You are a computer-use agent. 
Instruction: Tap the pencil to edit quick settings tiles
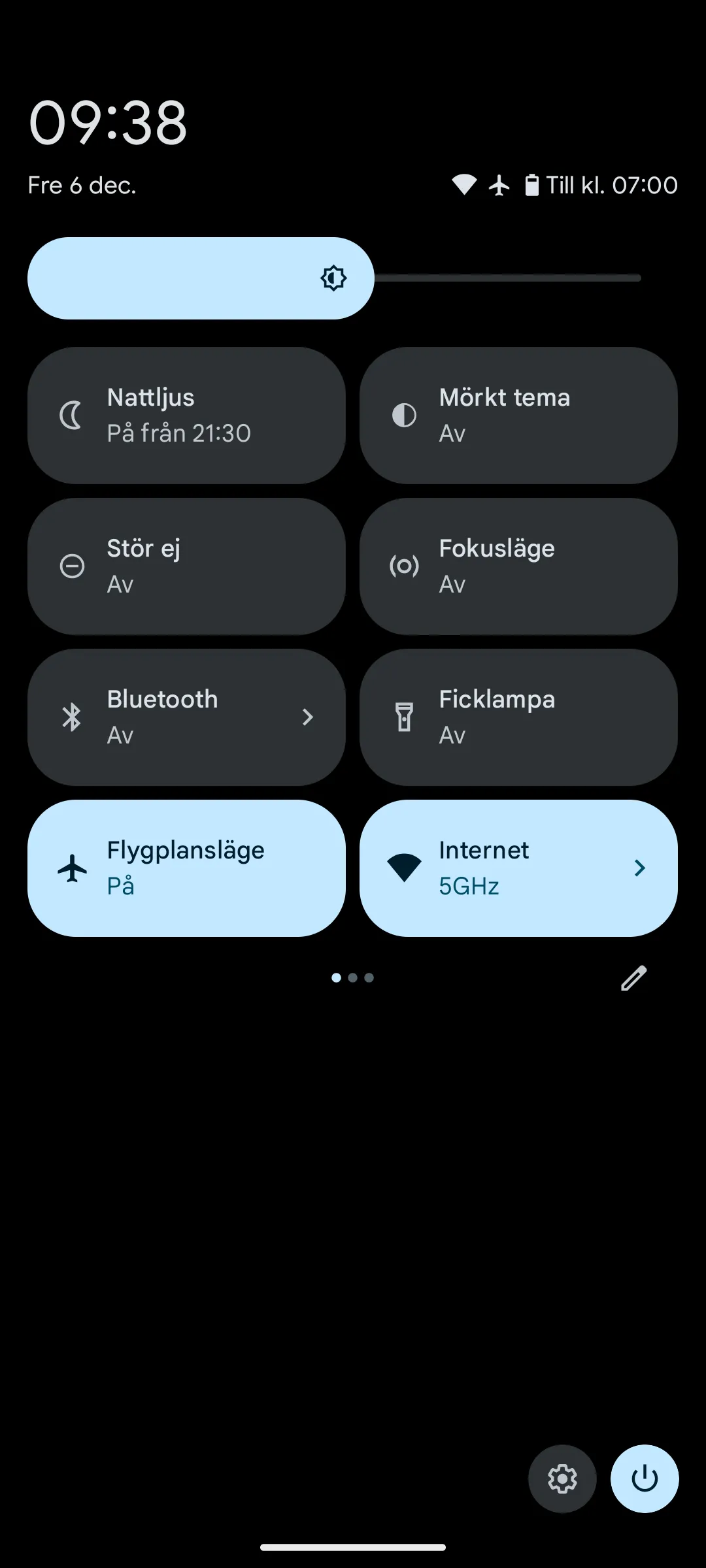pos(633,978)
